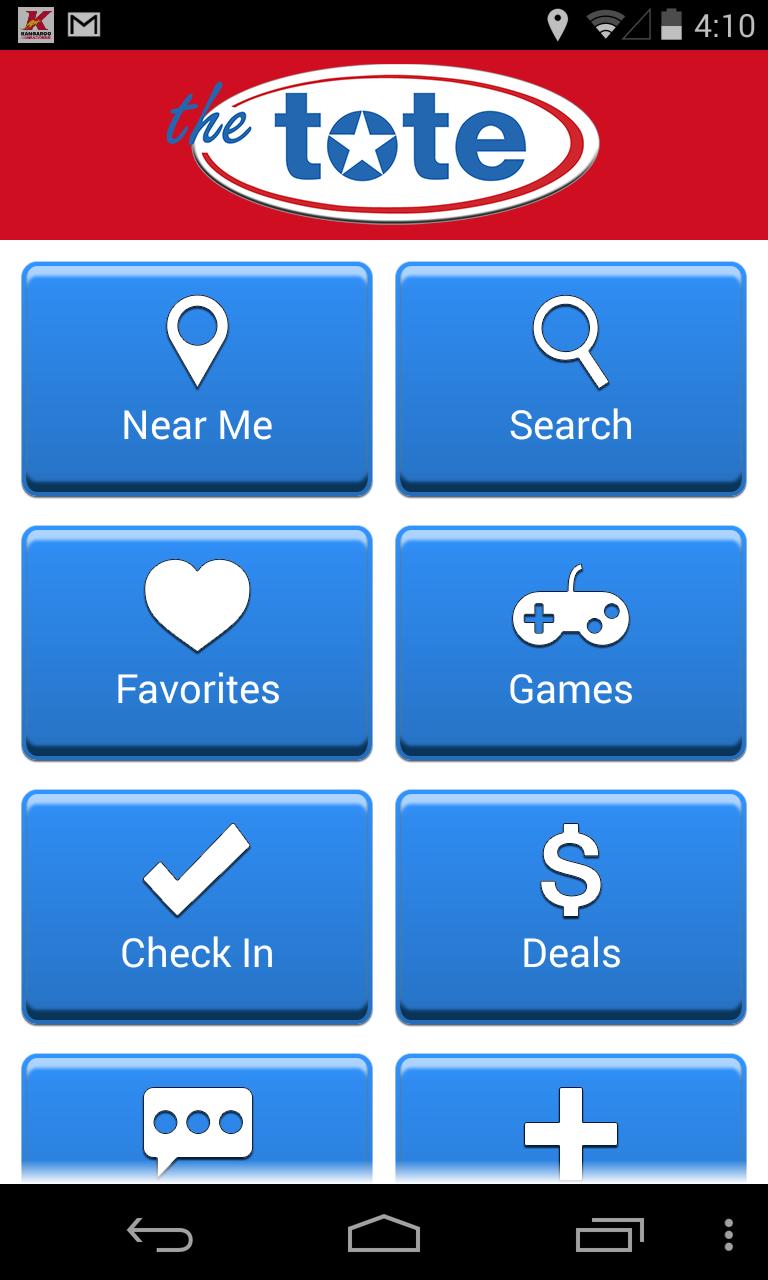The height and width of the screenshot is (1280, 768).
Task: Open the Favorites section
Action: click(x=196, y=640)
